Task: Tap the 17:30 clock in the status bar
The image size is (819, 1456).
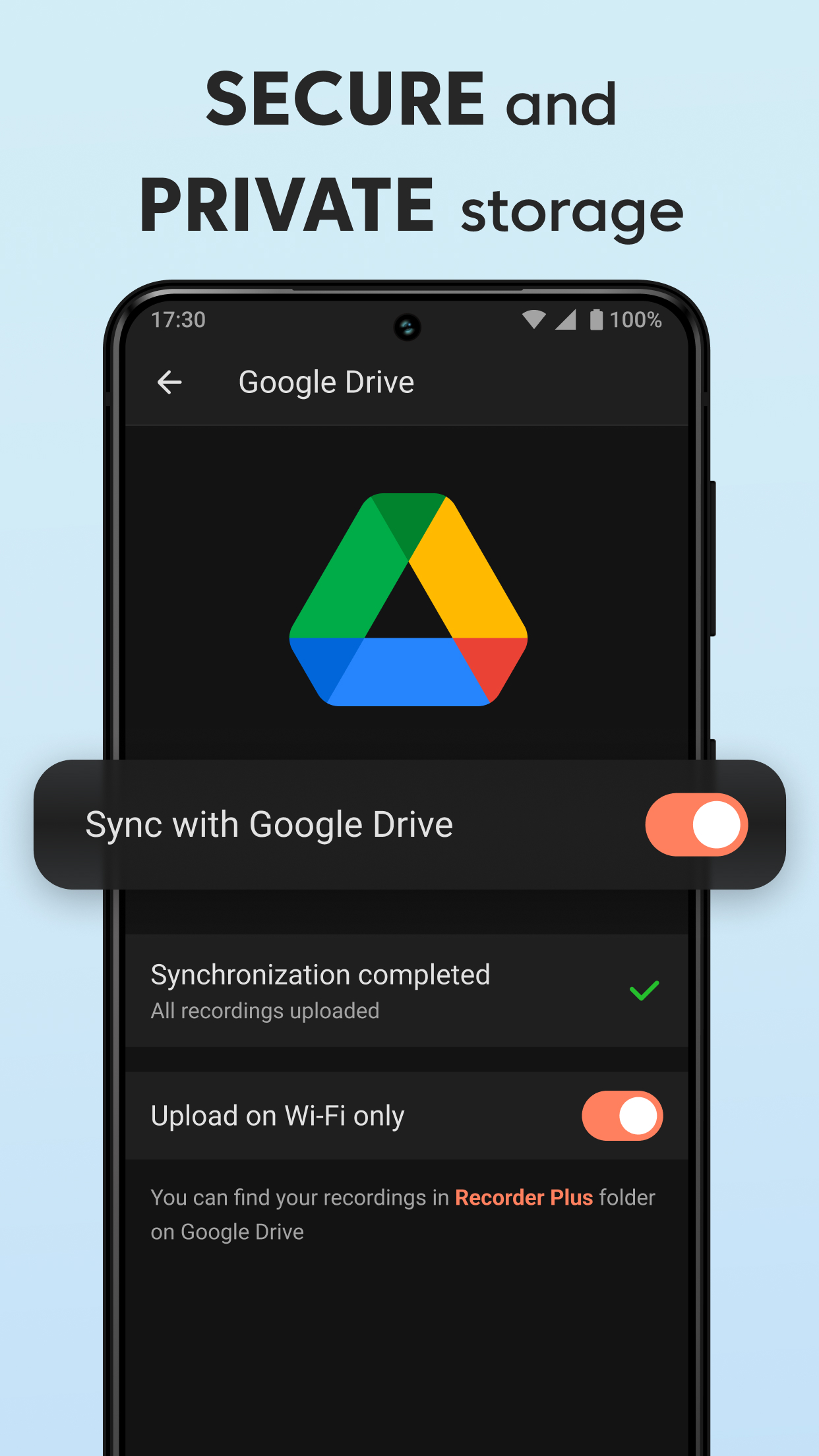Action: [178, 318]
